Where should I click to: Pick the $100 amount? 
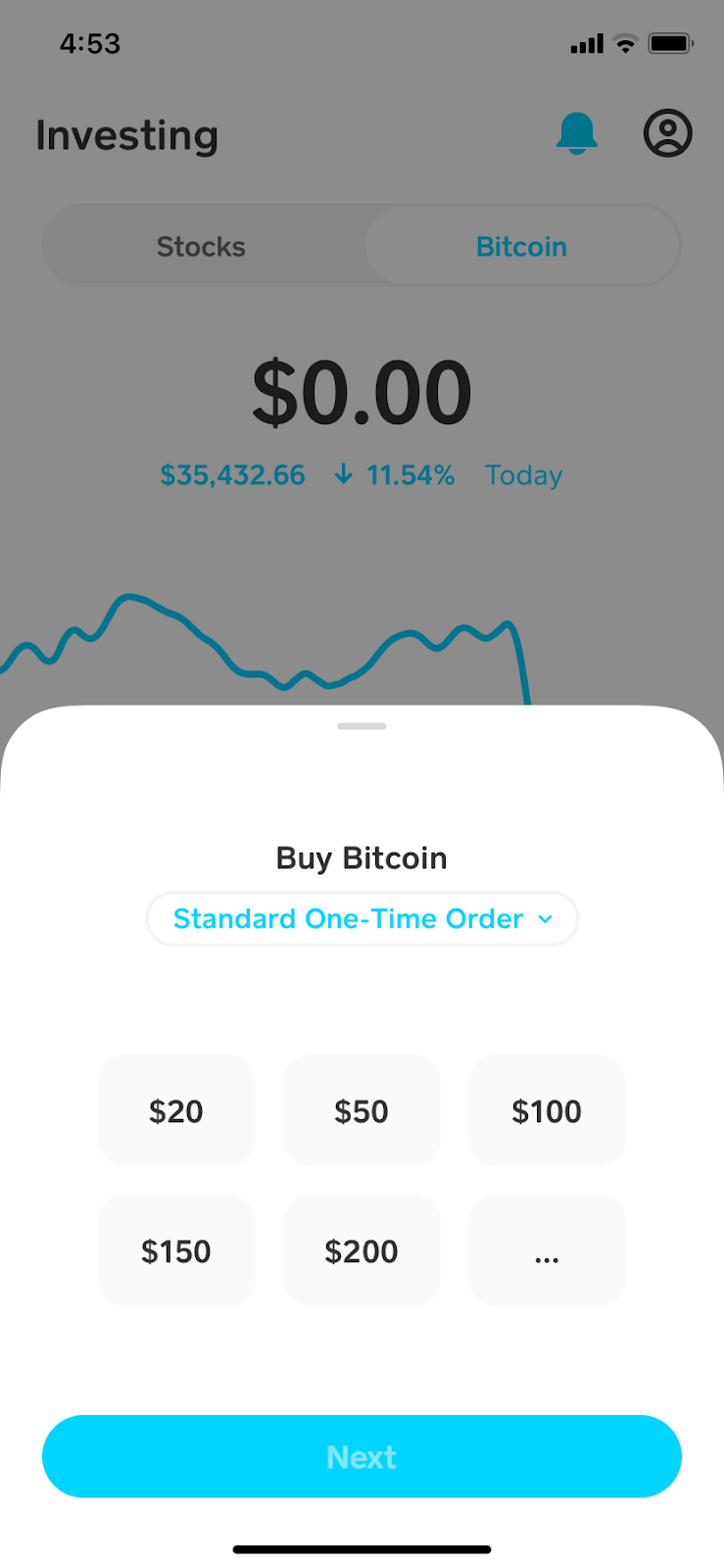pyautogui.click(x=547, y=1110)
